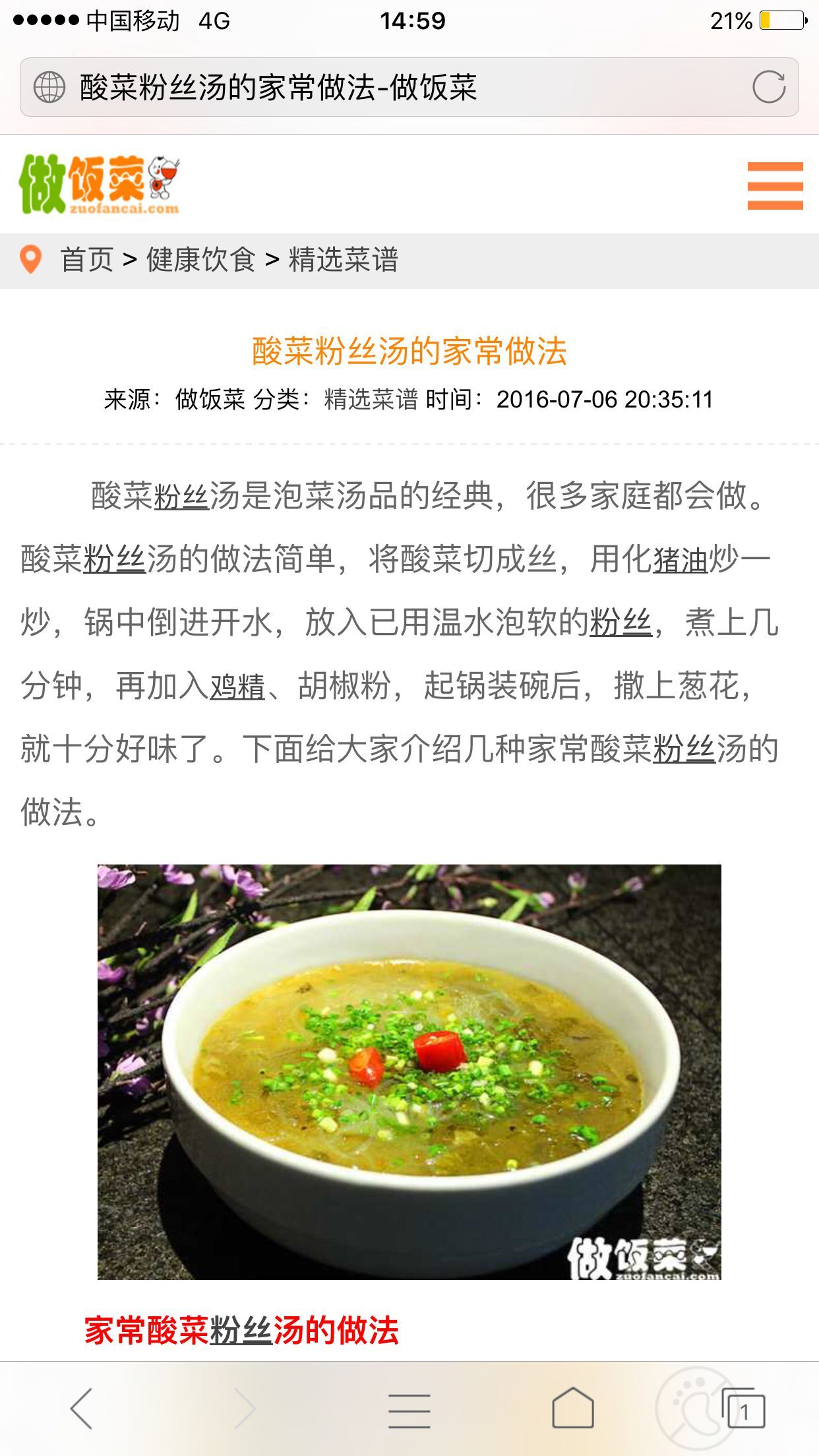Go back with the browser back arrow
This screenshot has height=1456, width=819.
(x=82, y=1409)
